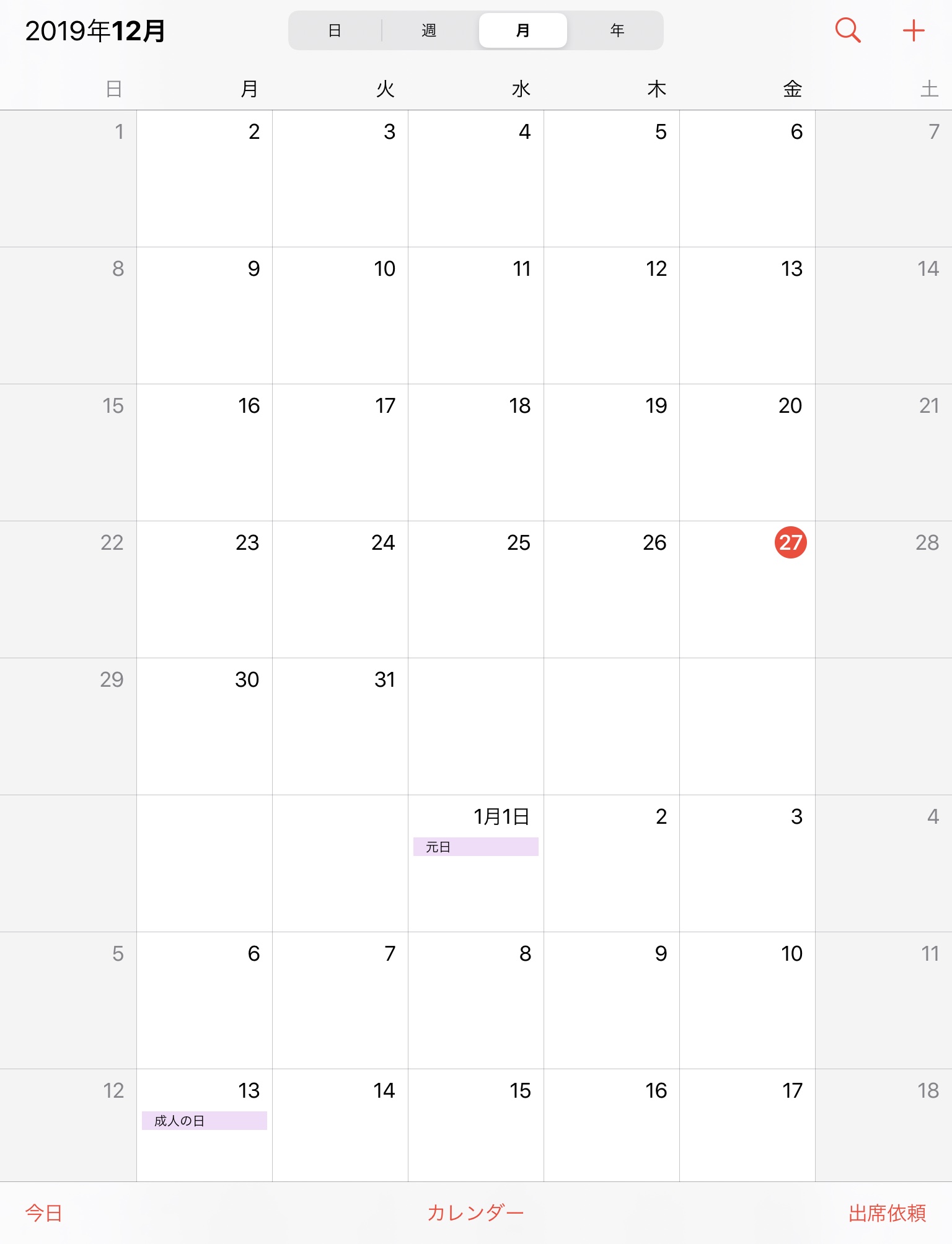Switch to the 年 (year) view

(x=617, y=30)
